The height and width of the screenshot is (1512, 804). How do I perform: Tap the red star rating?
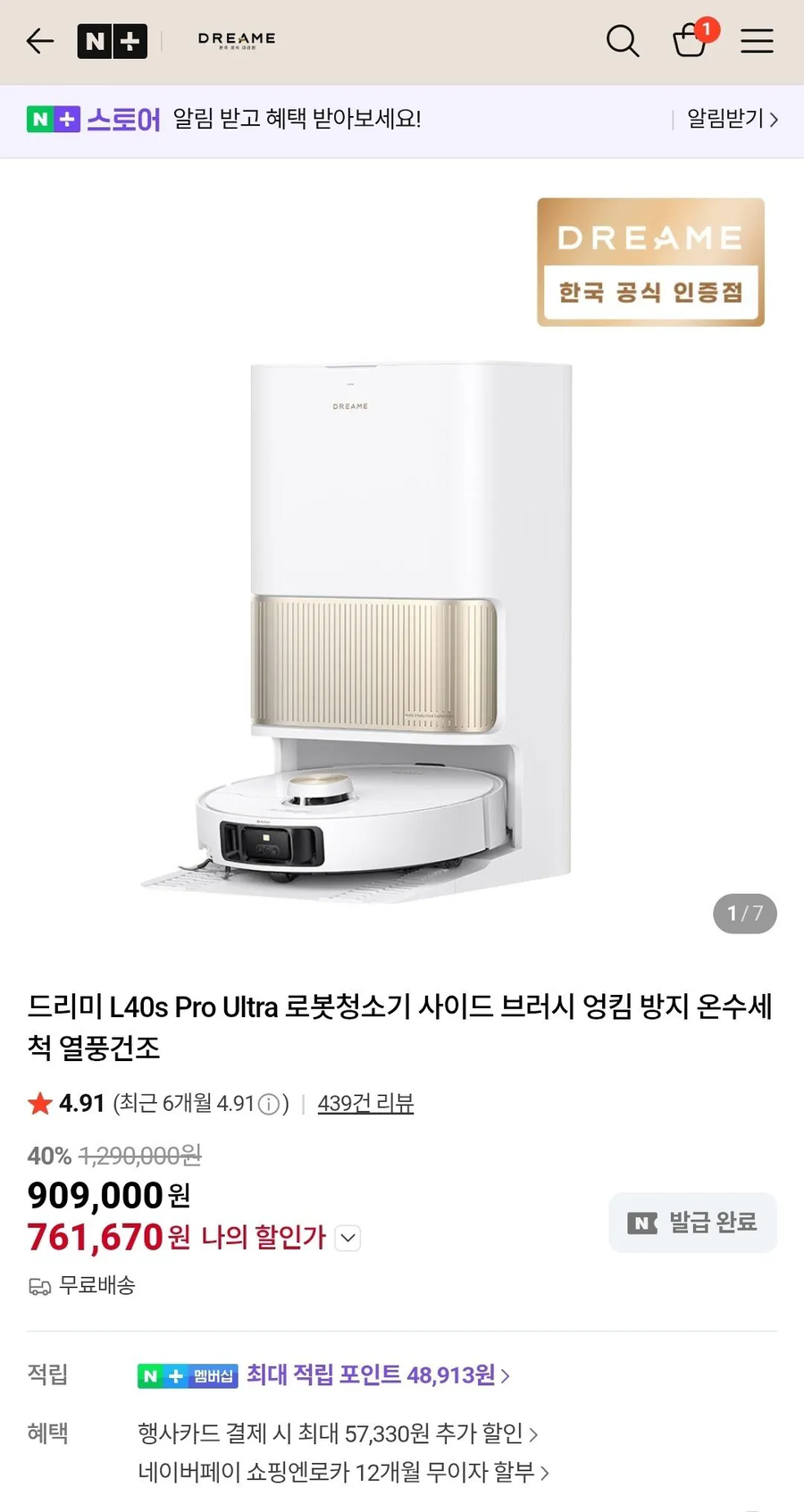click(39, 1103)
